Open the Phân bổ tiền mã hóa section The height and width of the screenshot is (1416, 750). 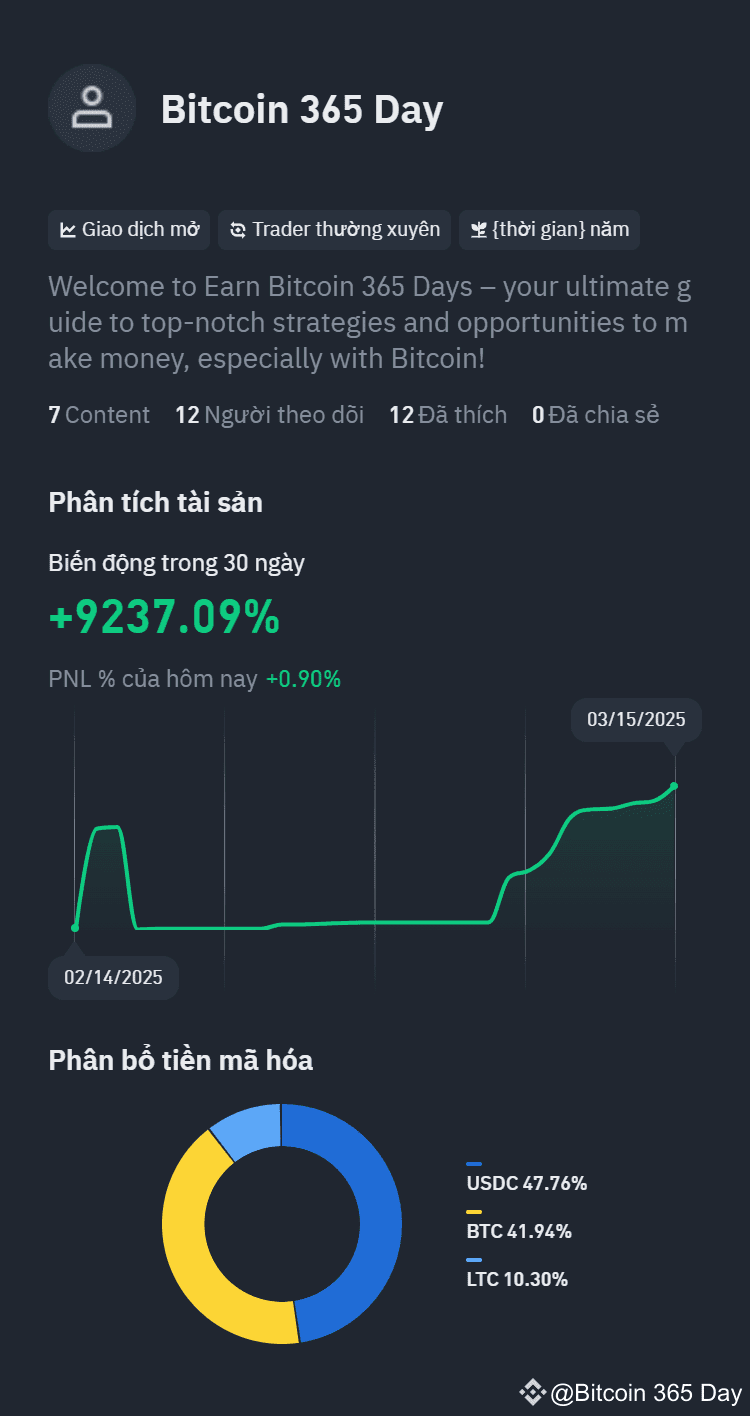tap(181, 1060)
